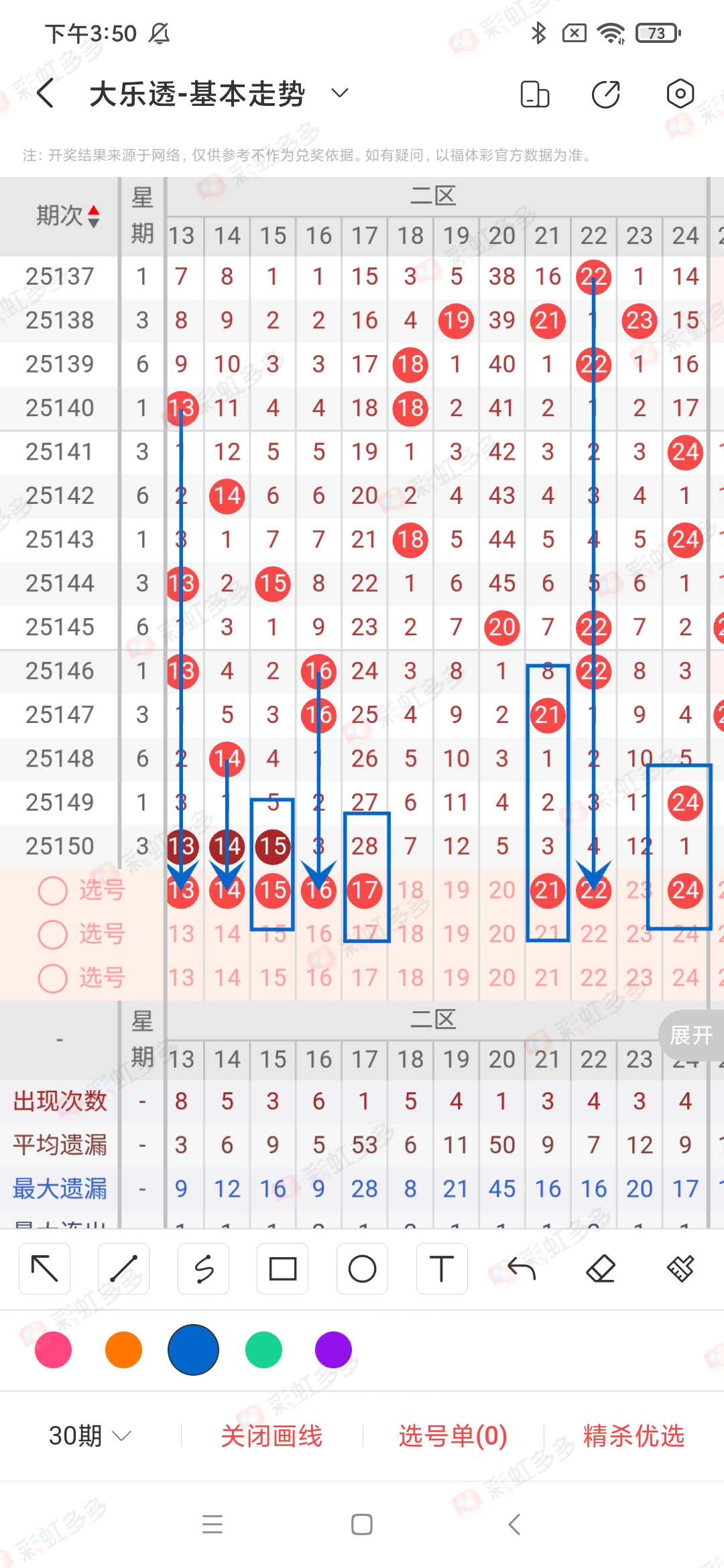The width and height of the screenshot is (724, 1568).
Task: Select the third 选号 row radio circle
Action: click(x=52, y=978)
